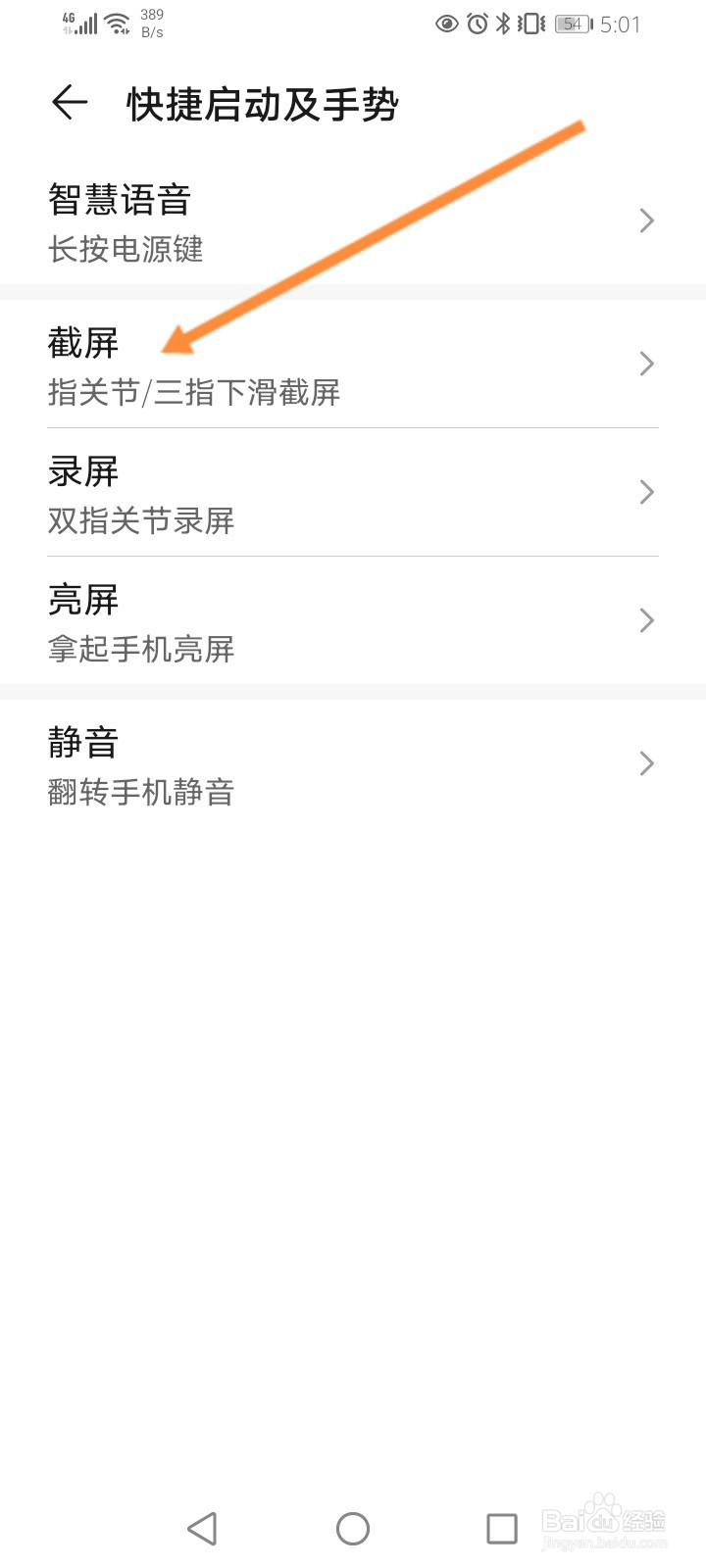Image resolution: width=706 pixels, height=1568 pixels.
Task: Expand the chevron next to 静音
Action: 645,763
